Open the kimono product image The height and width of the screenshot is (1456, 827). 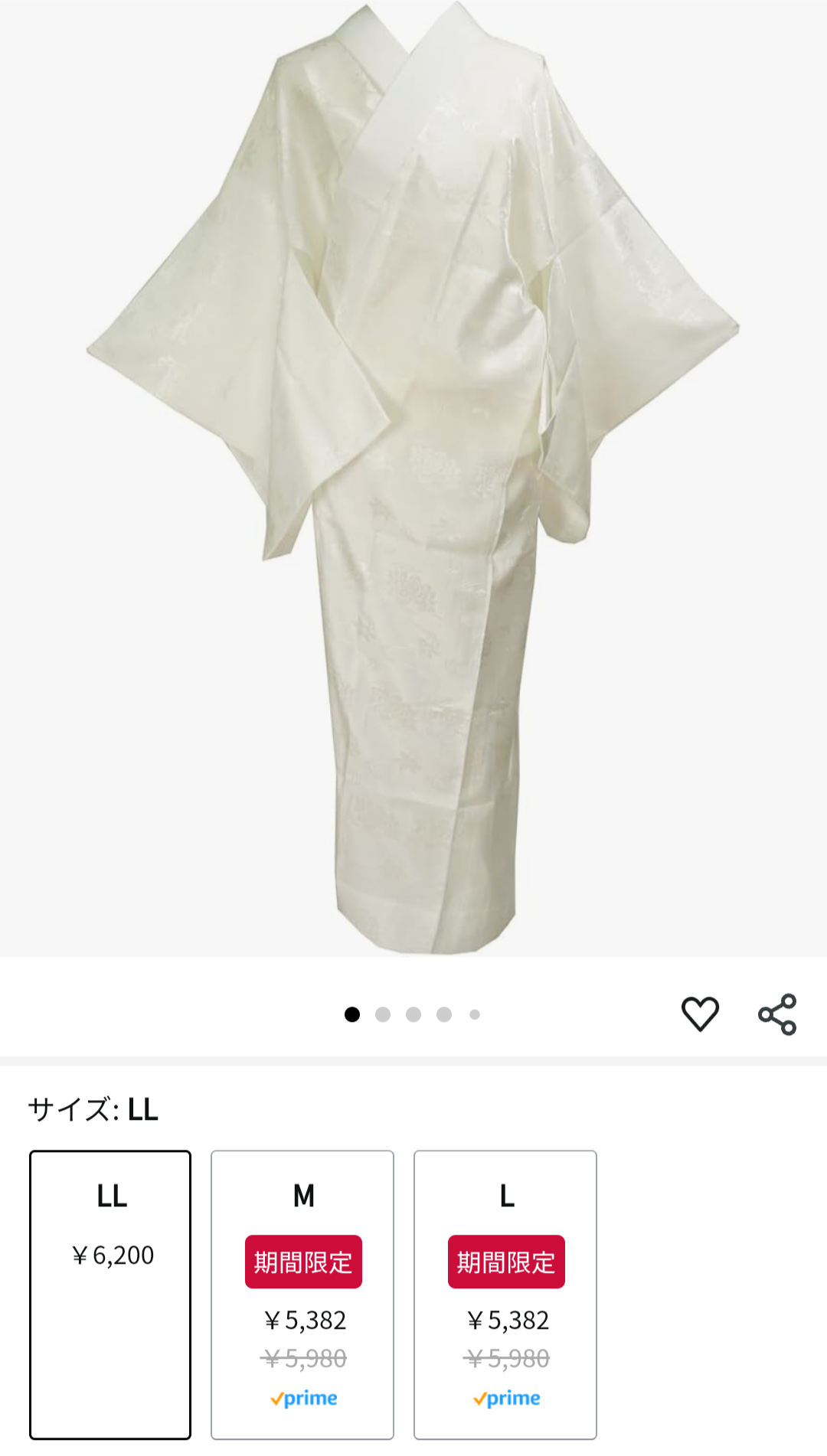[x=413, y=478]
